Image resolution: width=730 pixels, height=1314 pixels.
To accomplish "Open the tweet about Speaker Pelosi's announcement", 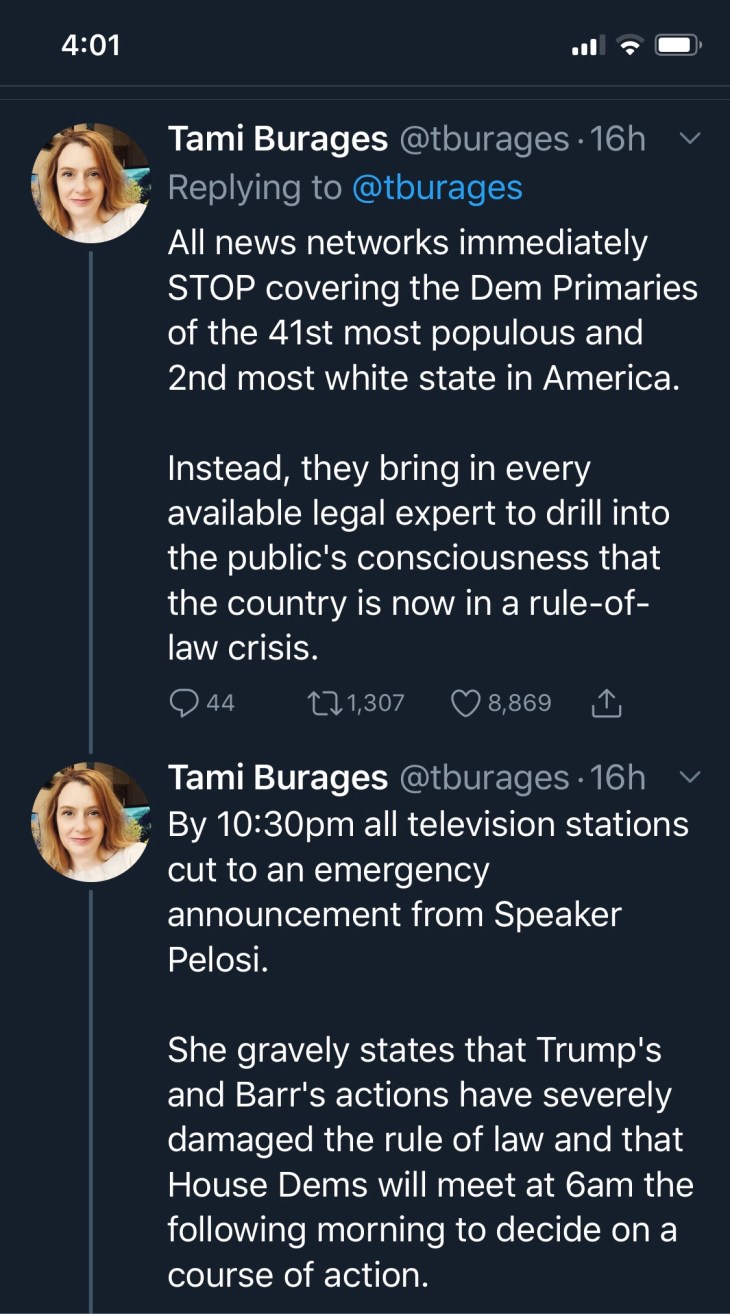I will coord(428,1050).
